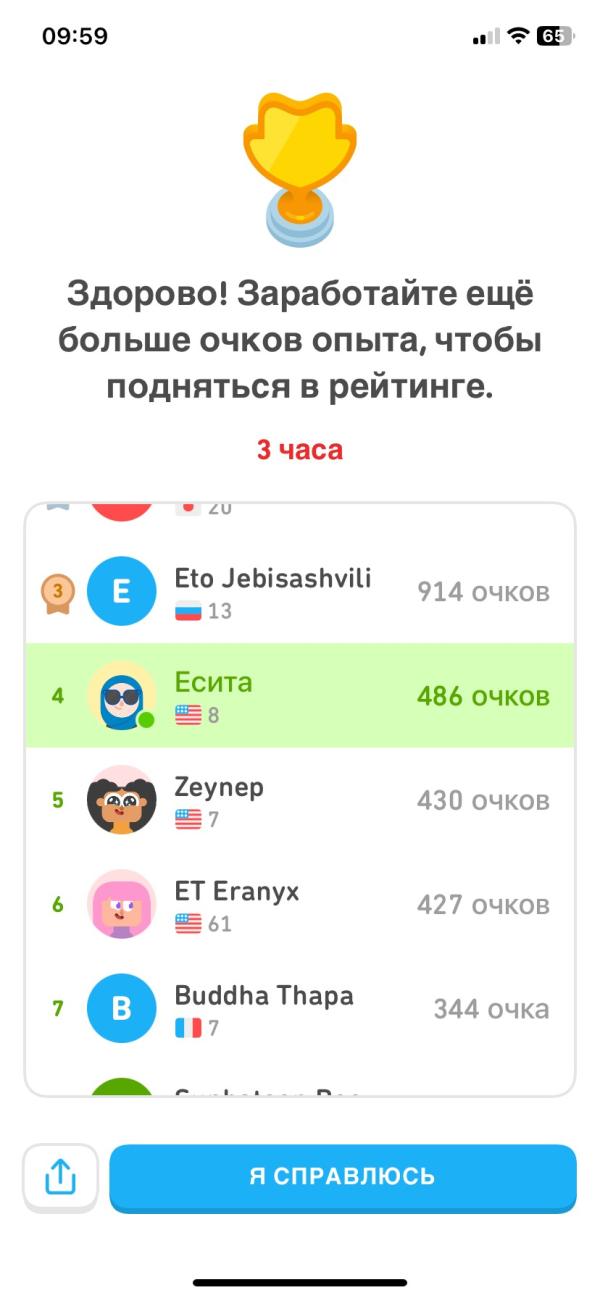Screen dimensions: 600x1297
Task: Open Есита's leaderboard row
Action: click(299, 696)
